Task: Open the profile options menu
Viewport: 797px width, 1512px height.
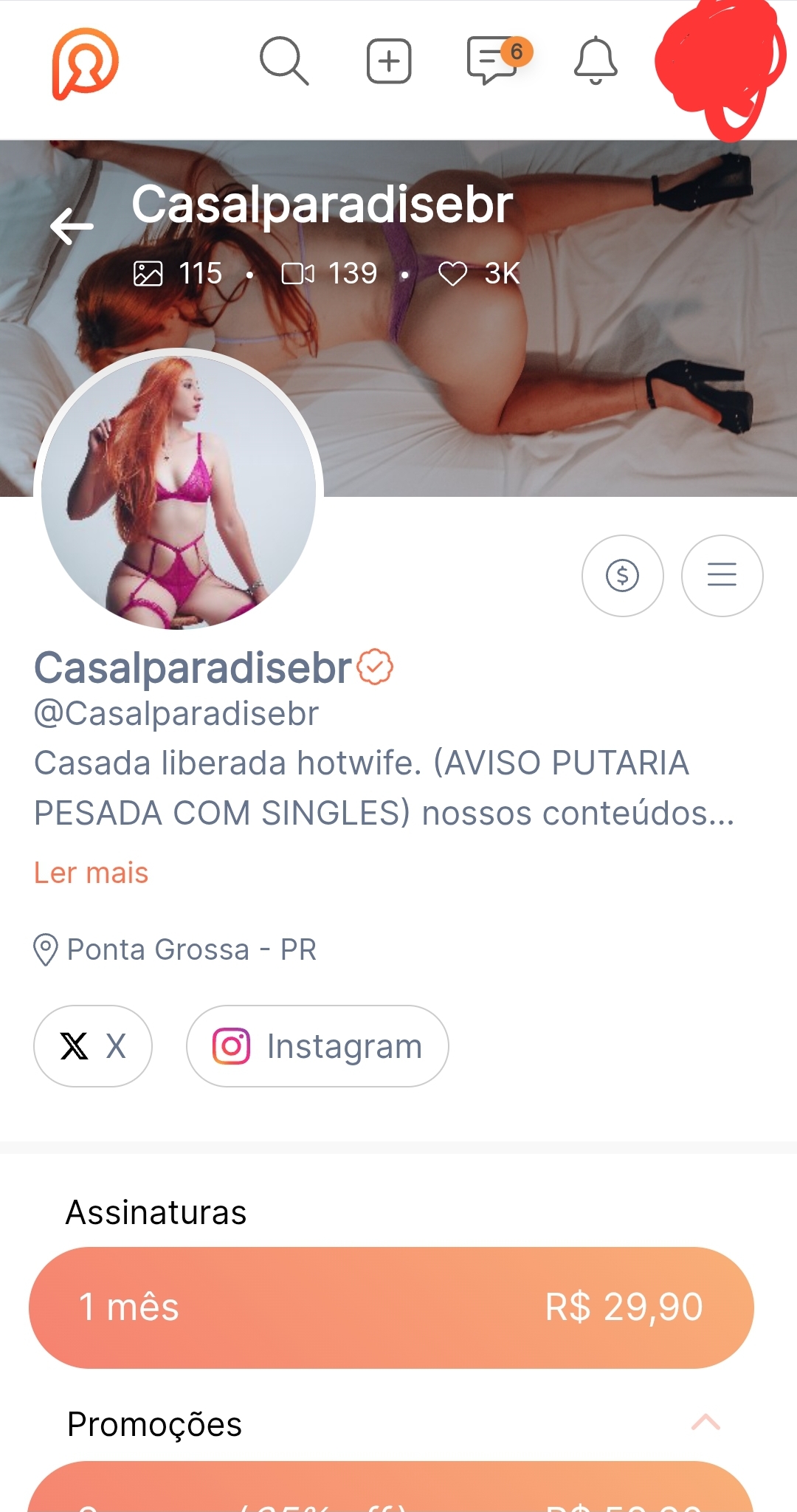Action: (x=722, y=575)
